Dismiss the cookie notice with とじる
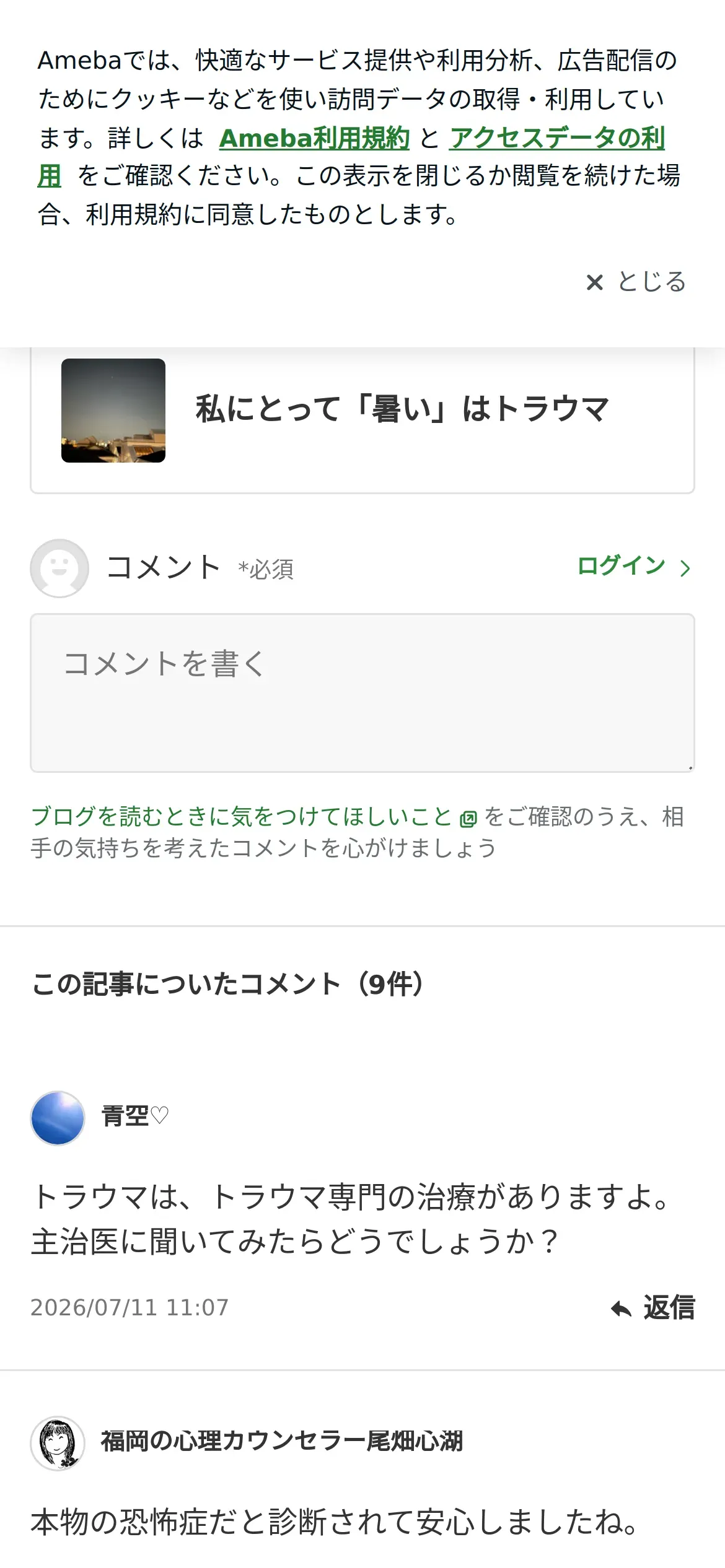This screenshot has width=725, height=1568. tap(636, 282)
